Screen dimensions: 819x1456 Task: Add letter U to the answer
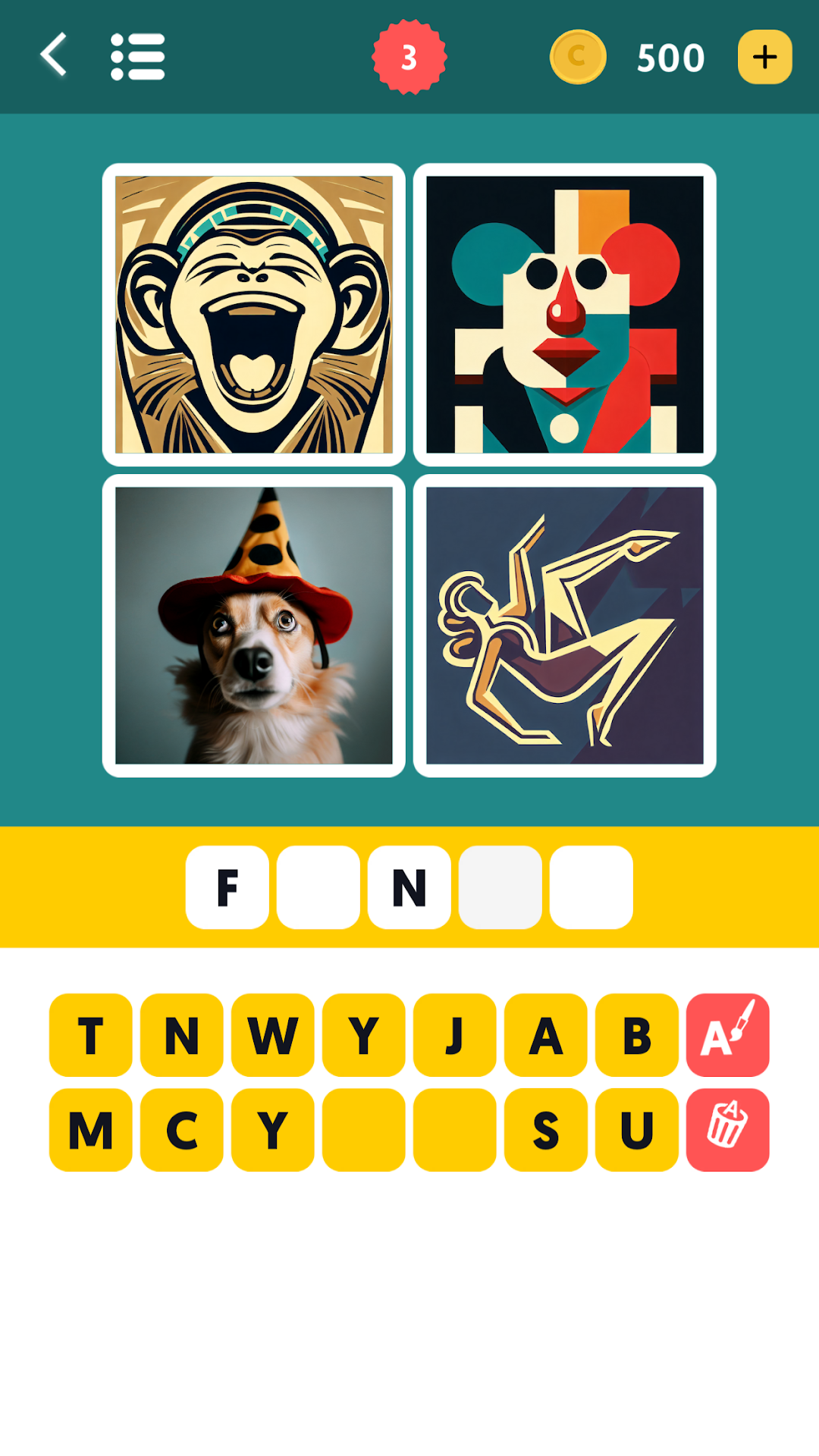[x=637, y=1130]
